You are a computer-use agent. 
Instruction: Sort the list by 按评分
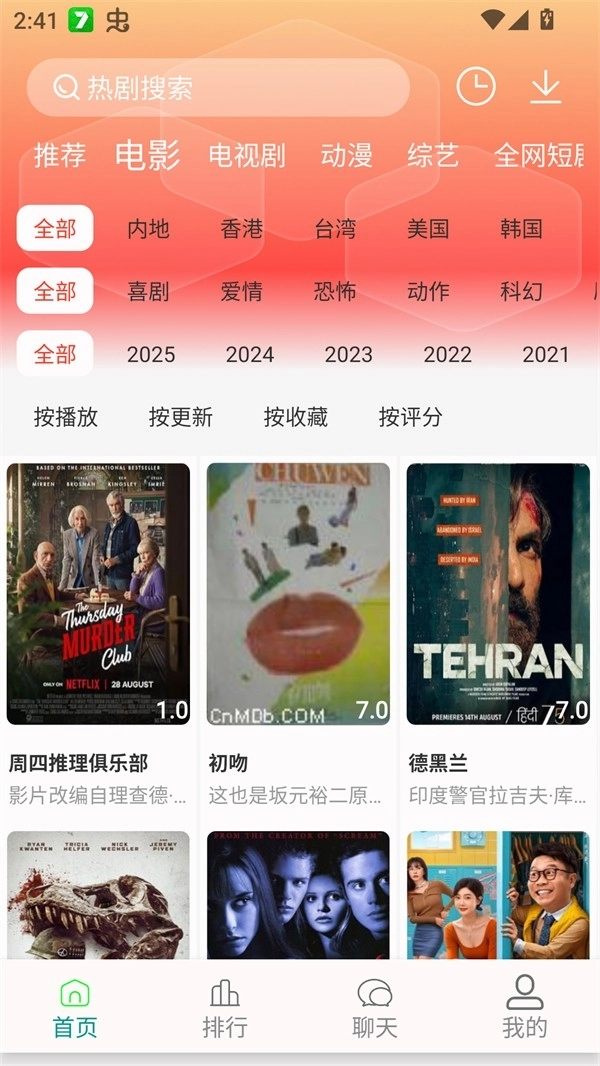(410, 417)
